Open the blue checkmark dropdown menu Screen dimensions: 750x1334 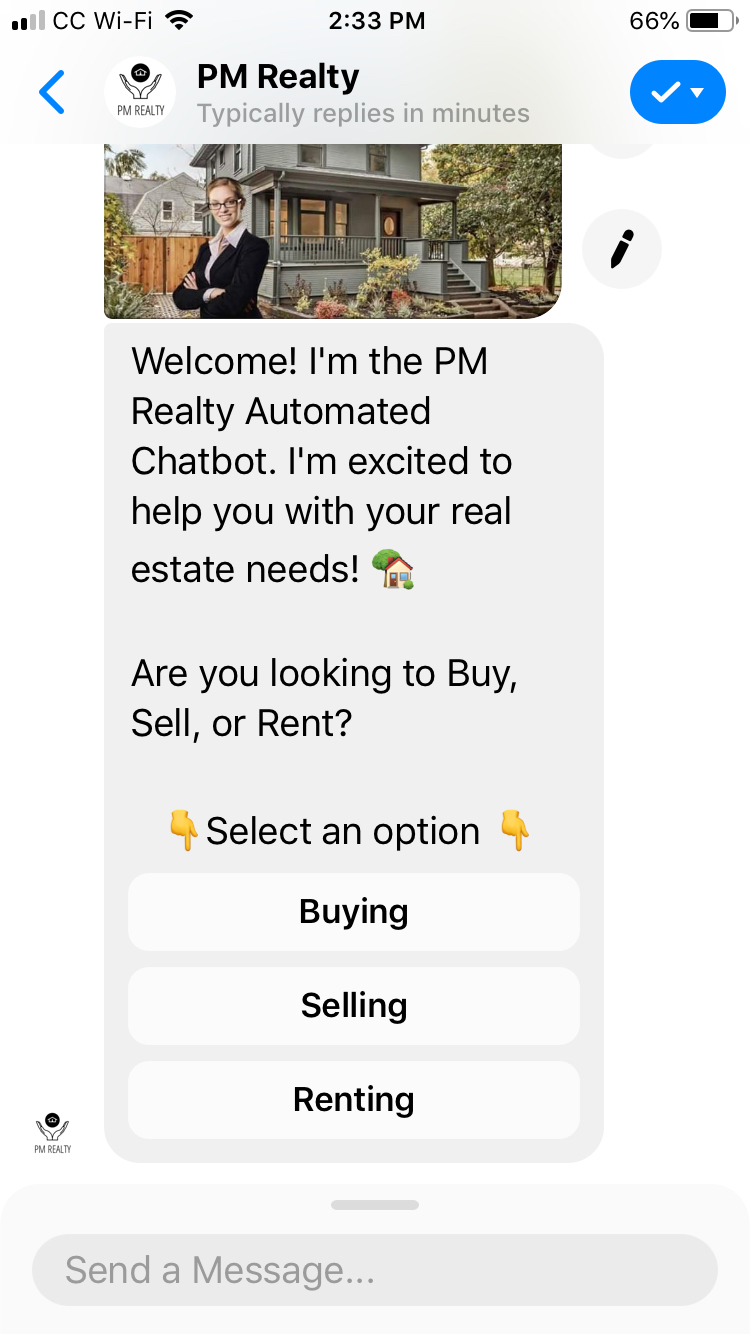pos(677,93)
